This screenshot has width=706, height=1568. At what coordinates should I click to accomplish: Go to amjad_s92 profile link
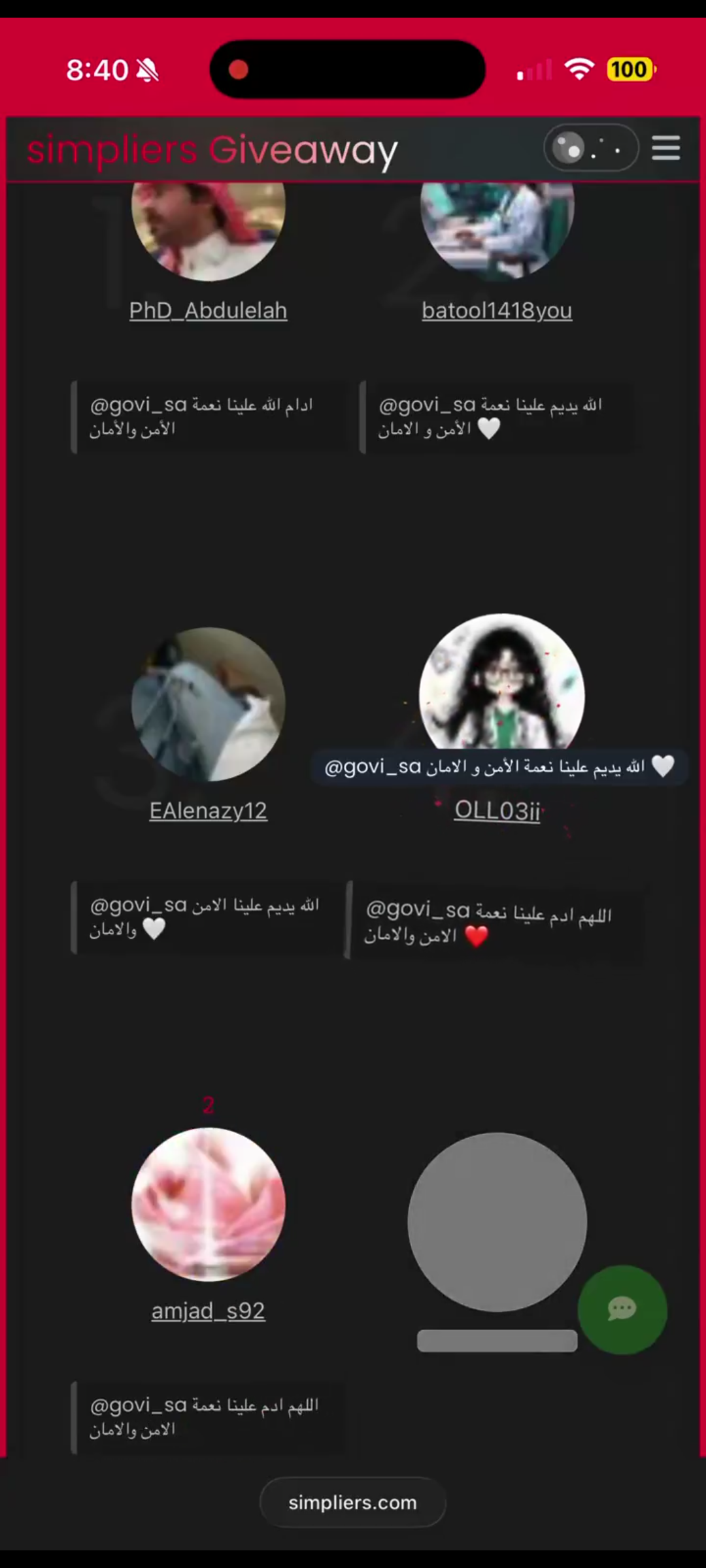(x=208, y=1311)
